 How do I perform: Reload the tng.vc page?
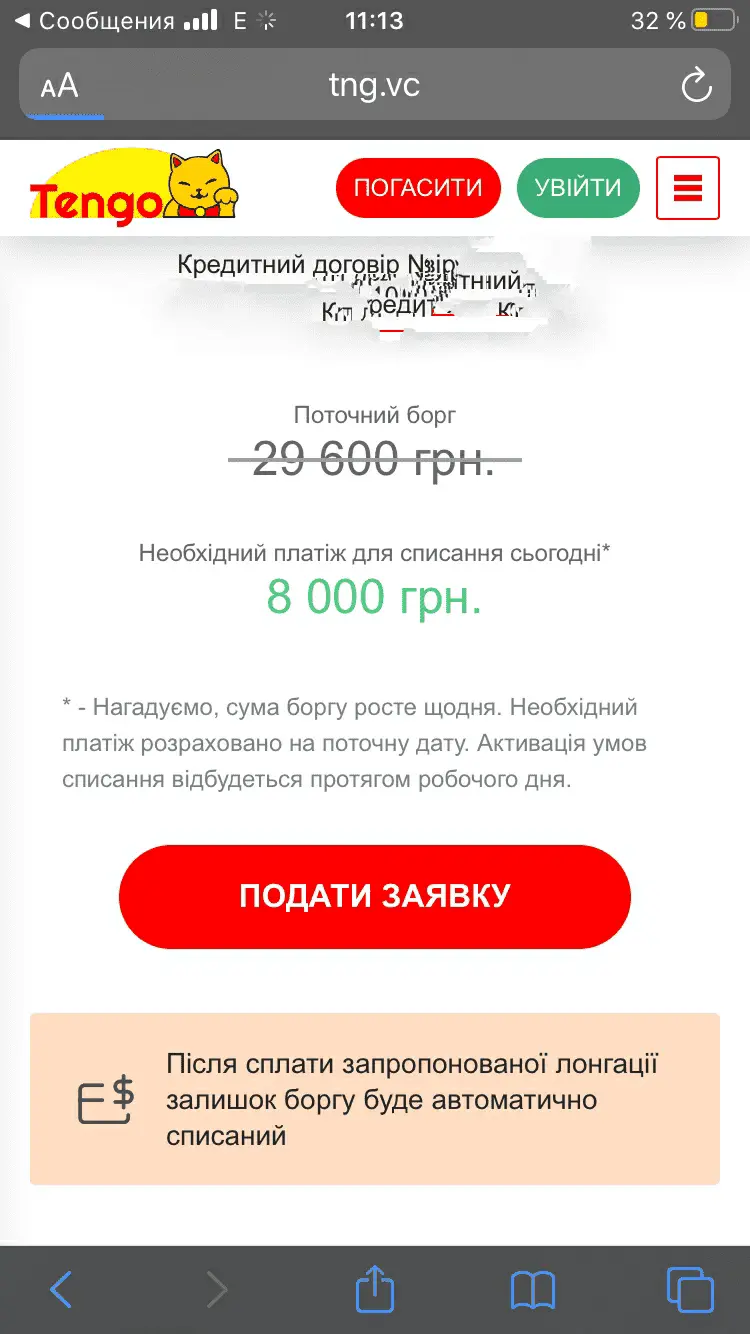point(696,86)
